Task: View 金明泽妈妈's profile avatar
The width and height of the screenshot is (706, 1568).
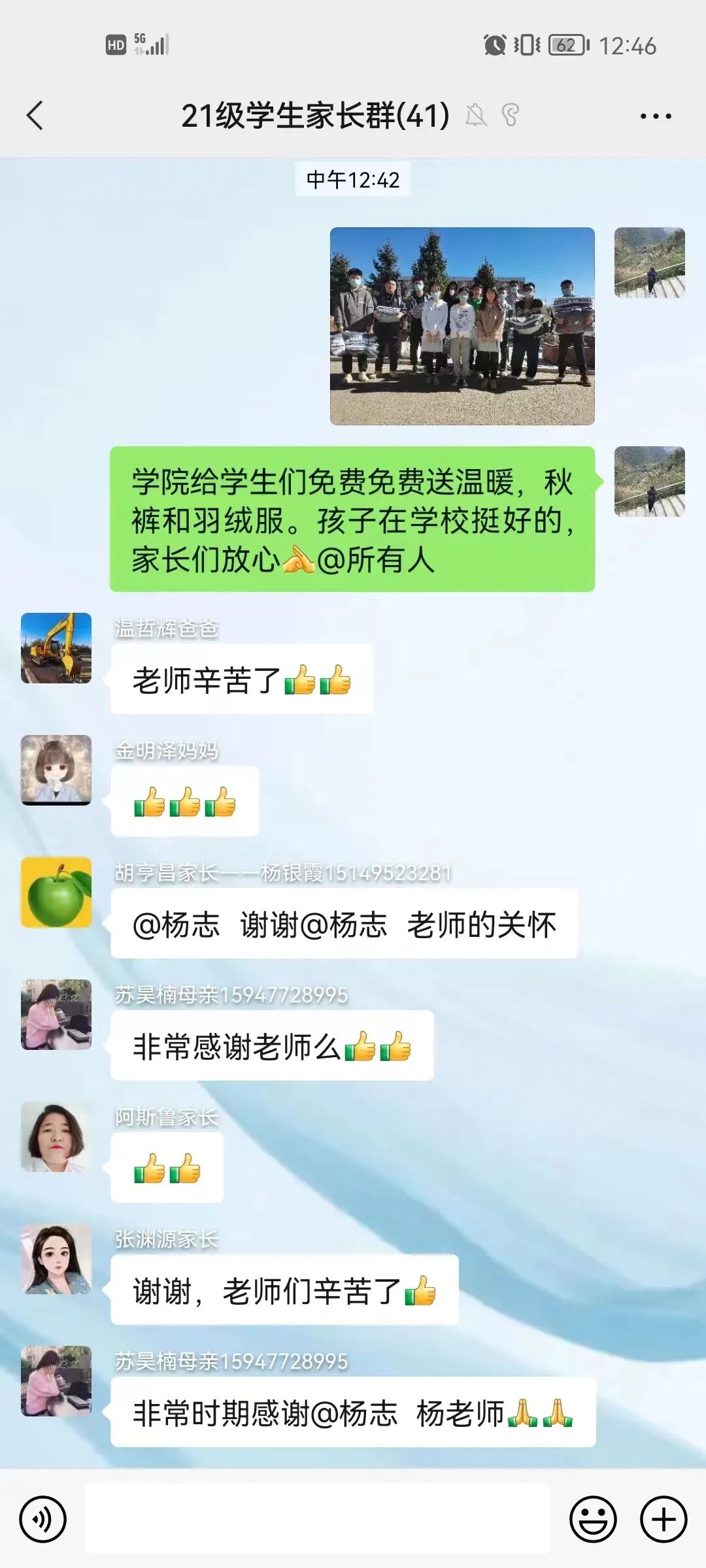Action: pyautogui.click(x=56, y=770)
